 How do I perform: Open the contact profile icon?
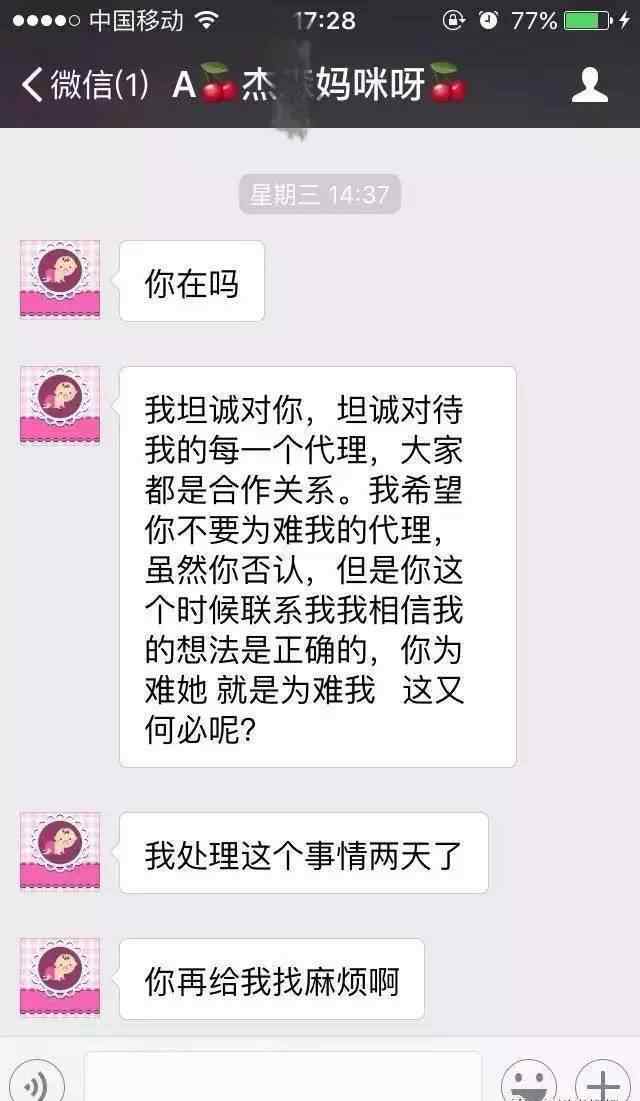tap(589, 85)
